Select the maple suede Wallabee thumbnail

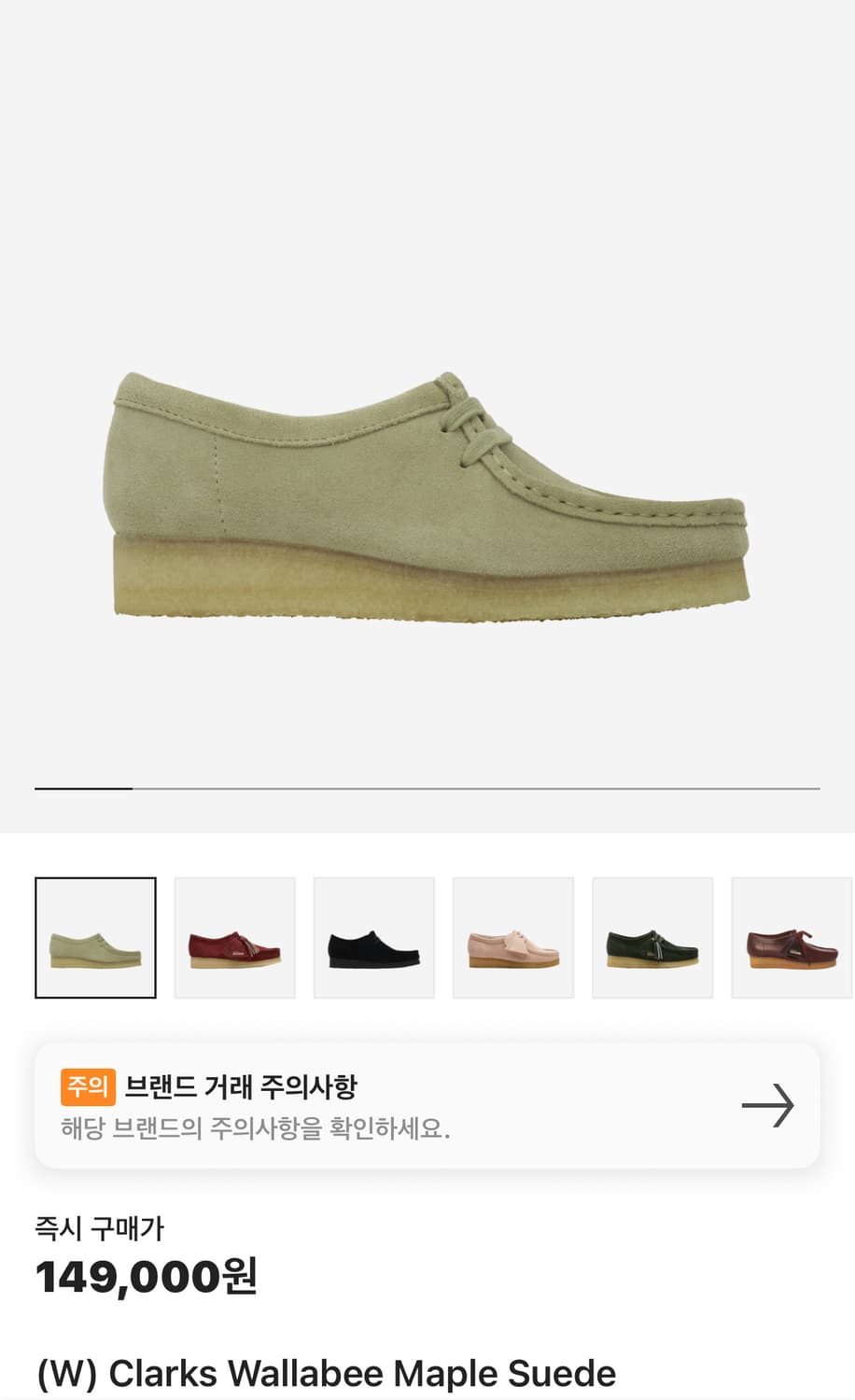point(96,937)
